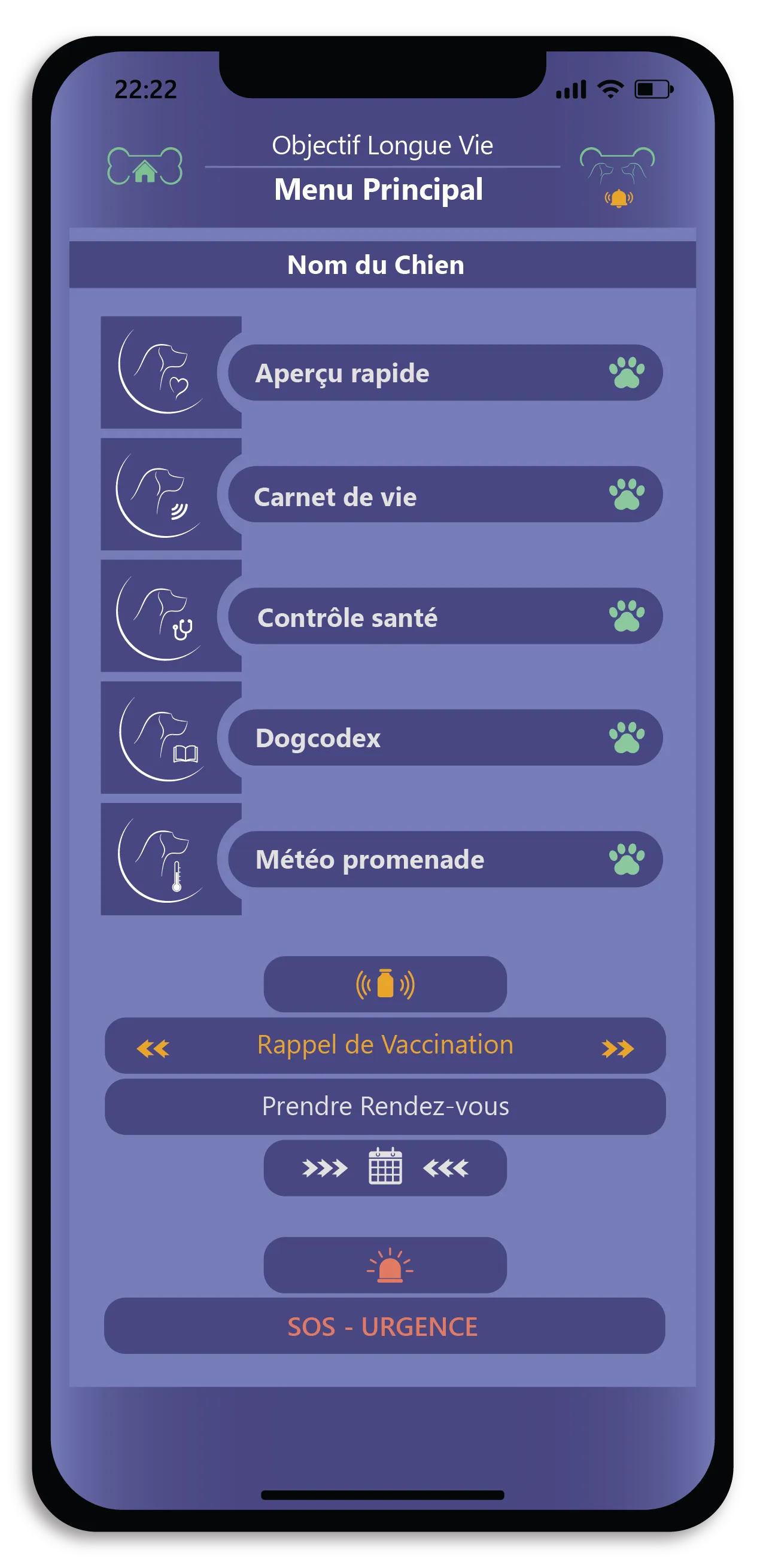This screenshot has height=1568, width=766.
Task: Check Météo promenade
Action: tap(445, 859)
